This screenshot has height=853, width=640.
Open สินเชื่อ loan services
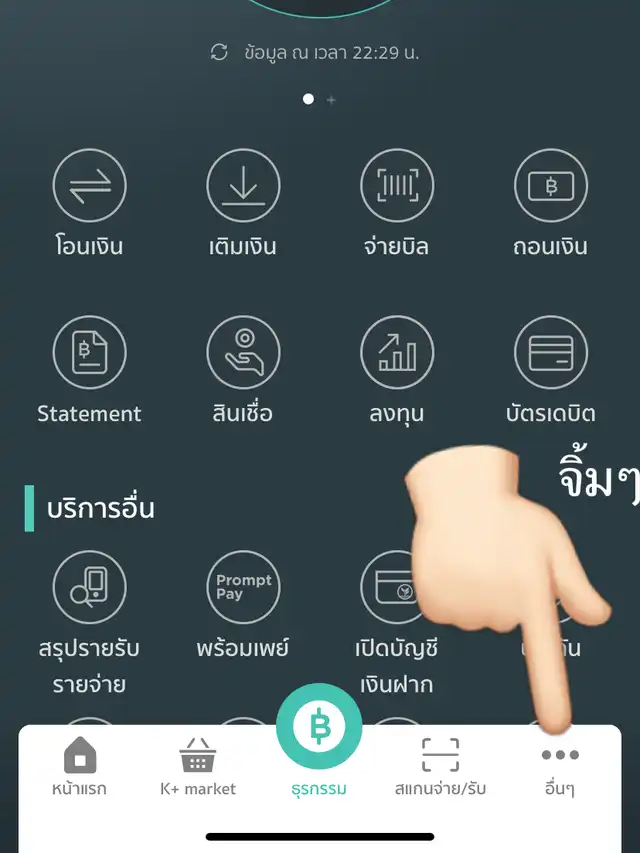pyautogui.click(x=243, y=354)
